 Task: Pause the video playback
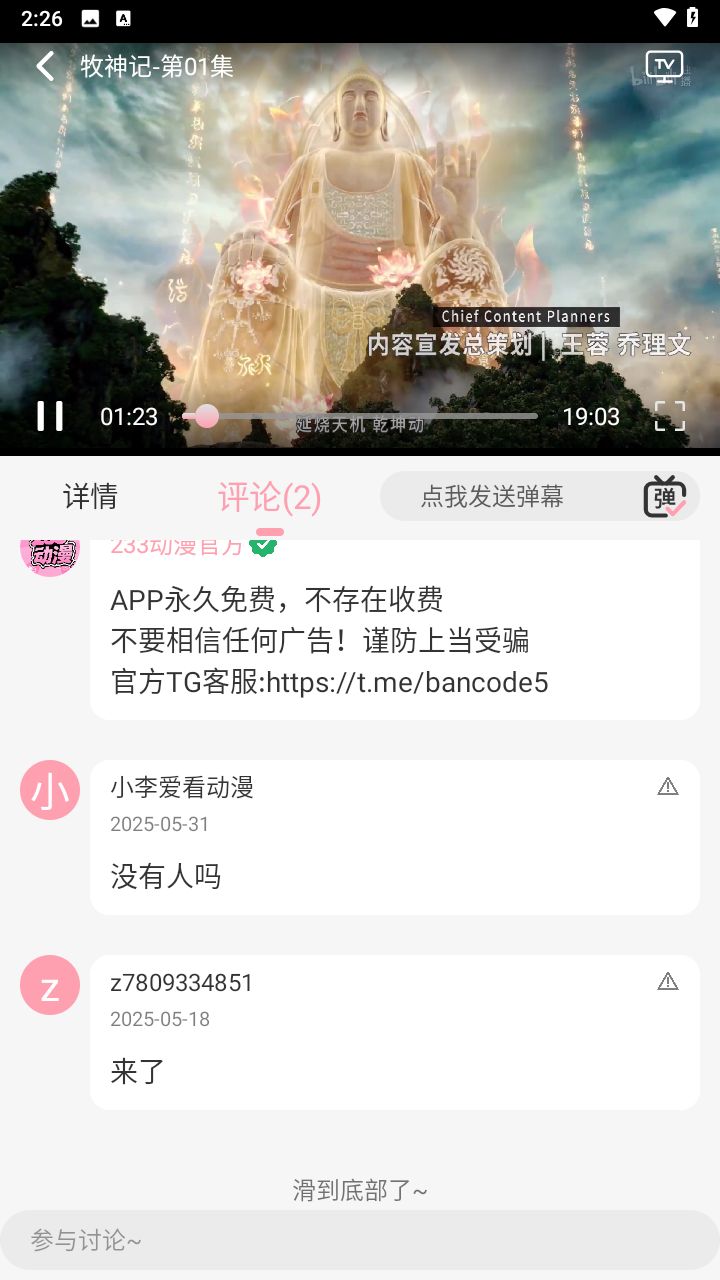click(x=50, y=416)
